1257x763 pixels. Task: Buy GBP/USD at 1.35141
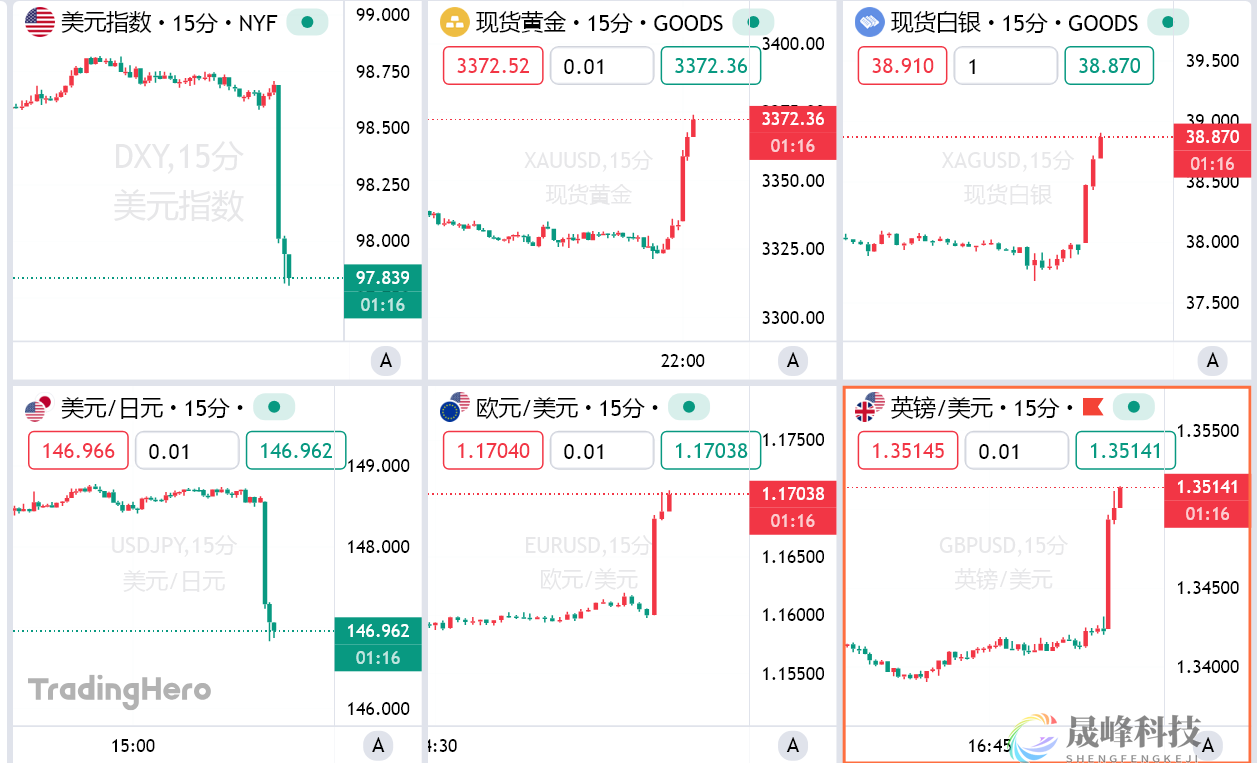pyautogui.click(x=1125, y=451)
